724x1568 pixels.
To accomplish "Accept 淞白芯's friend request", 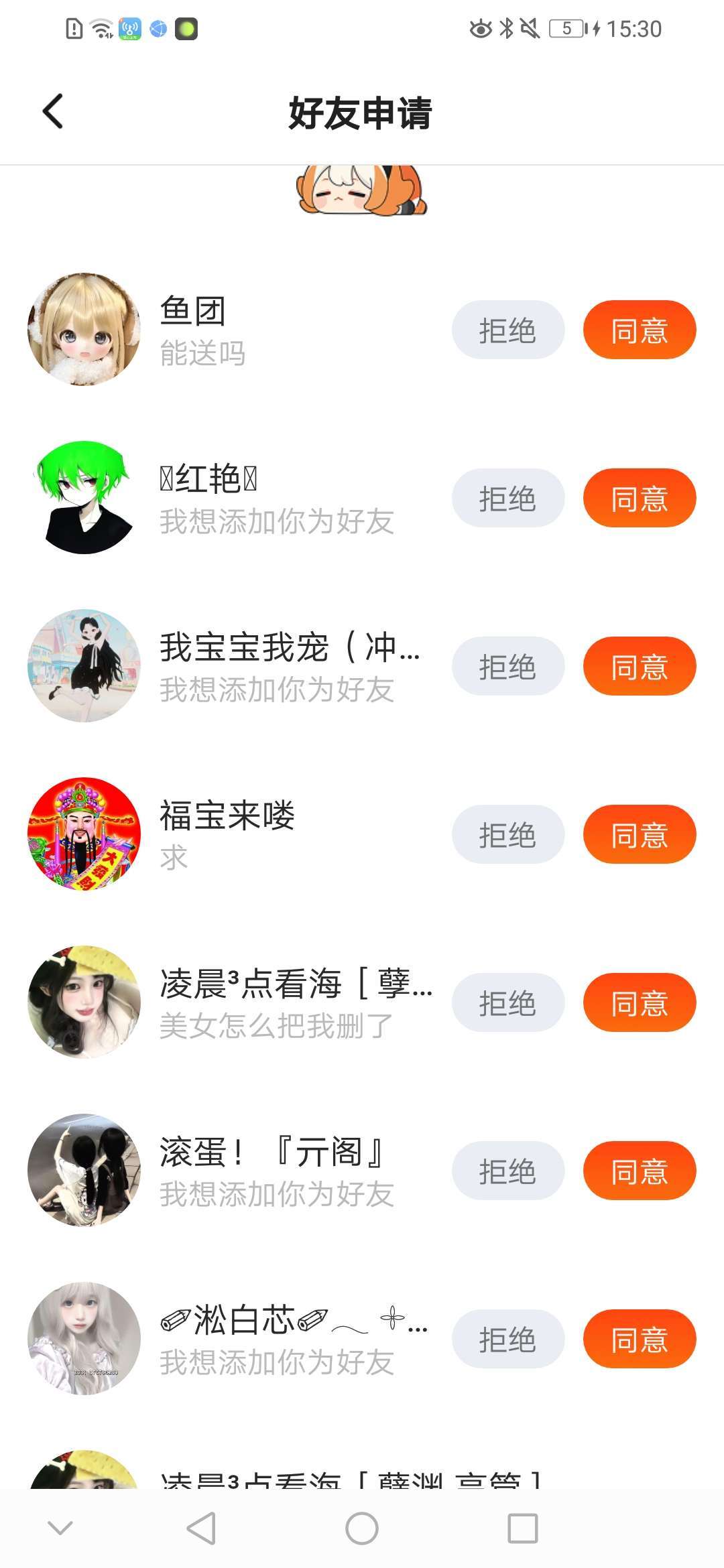I will pyautogui.click(x=639, y=1340).
